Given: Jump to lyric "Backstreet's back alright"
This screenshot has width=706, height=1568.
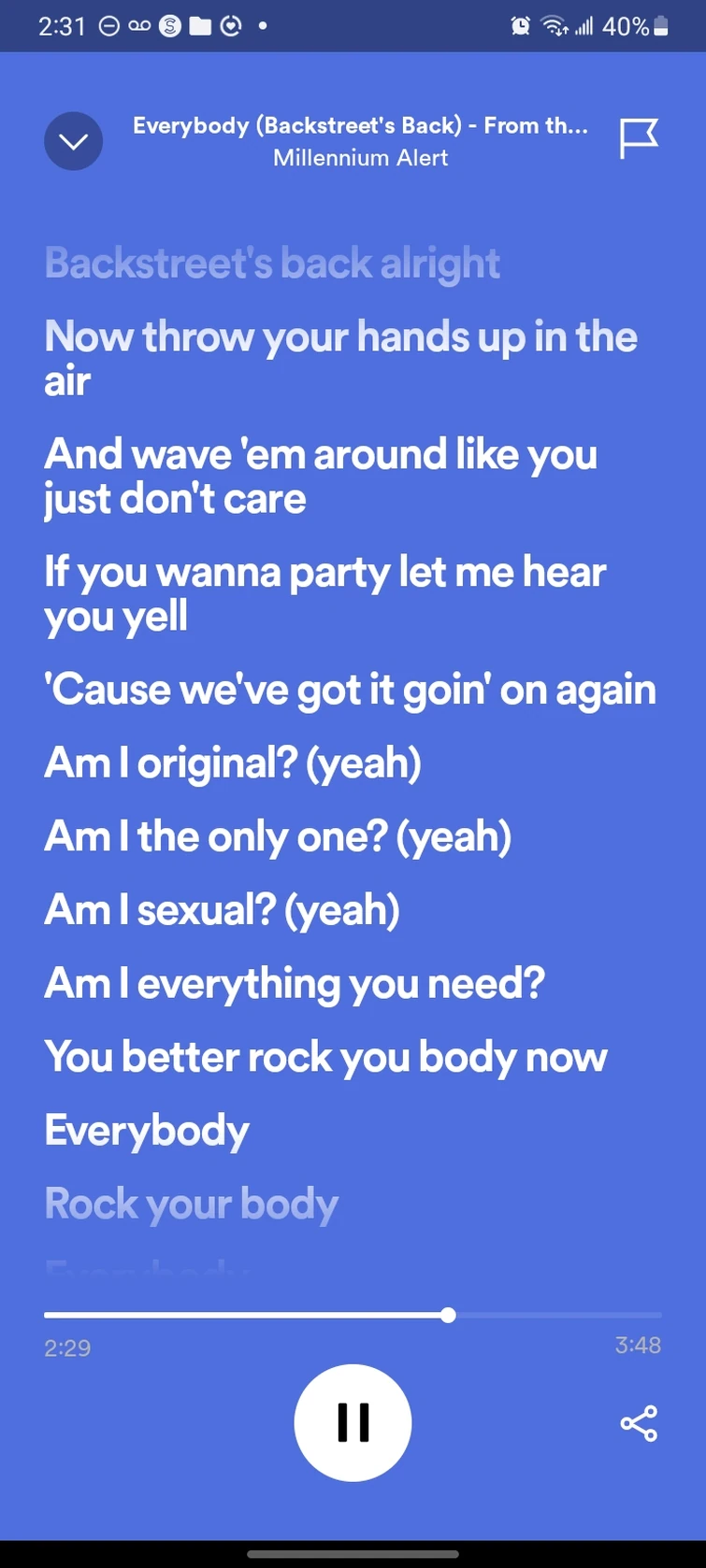Looking at the screenshot, I should pos(272,264).
